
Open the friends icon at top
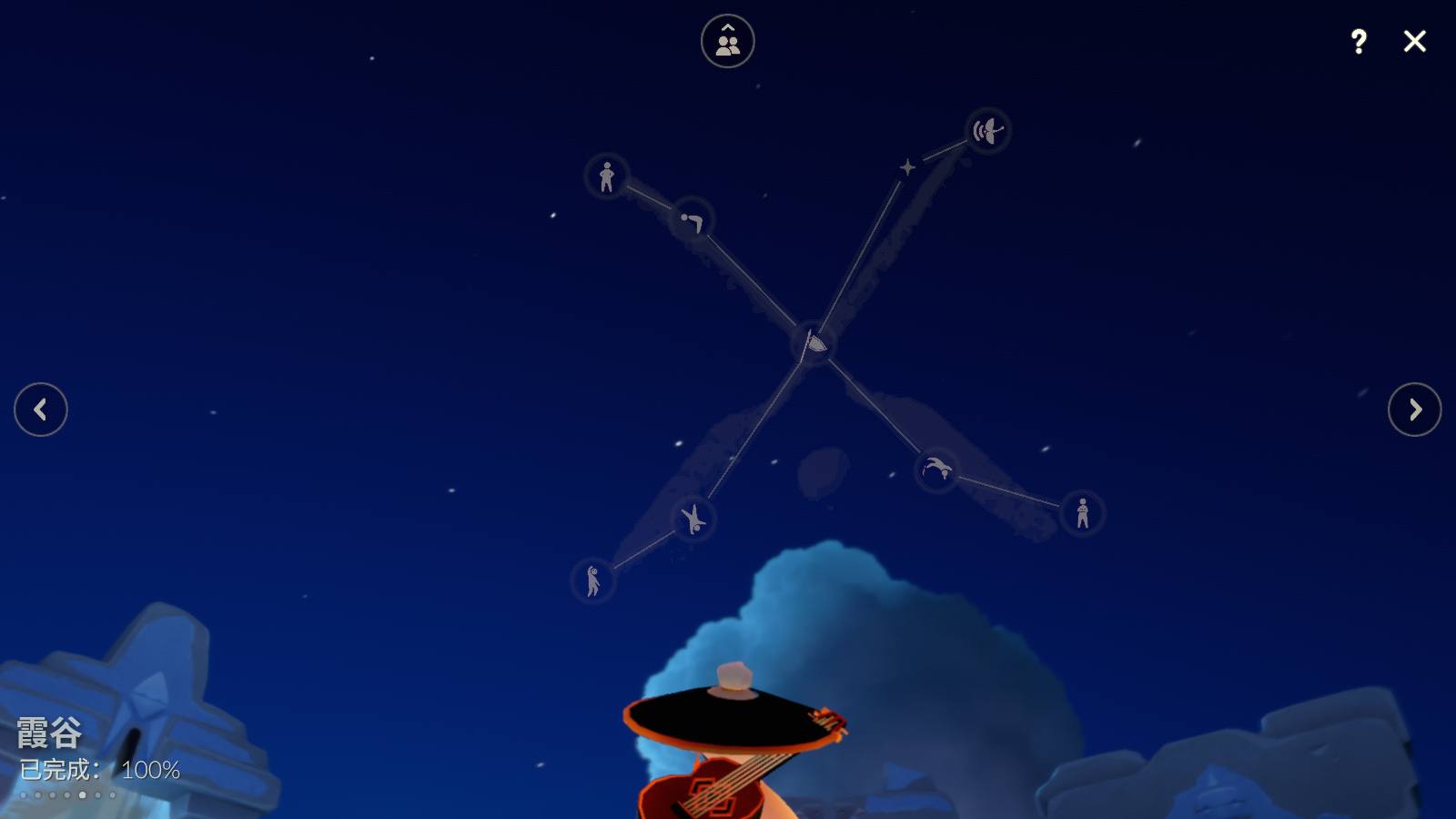click(x=728, y=42)
